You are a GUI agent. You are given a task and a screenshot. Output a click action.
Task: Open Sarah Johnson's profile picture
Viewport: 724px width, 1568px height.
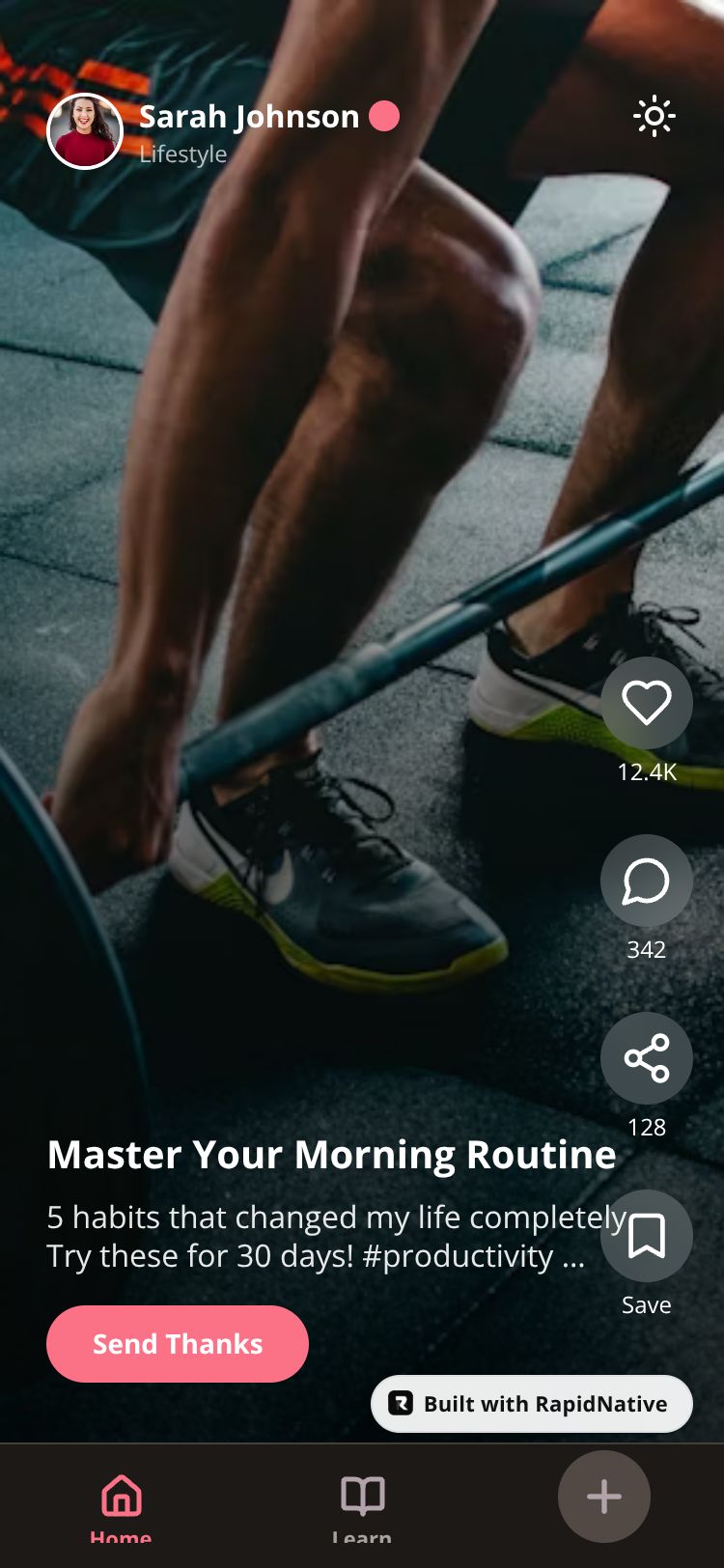(85, 131)
